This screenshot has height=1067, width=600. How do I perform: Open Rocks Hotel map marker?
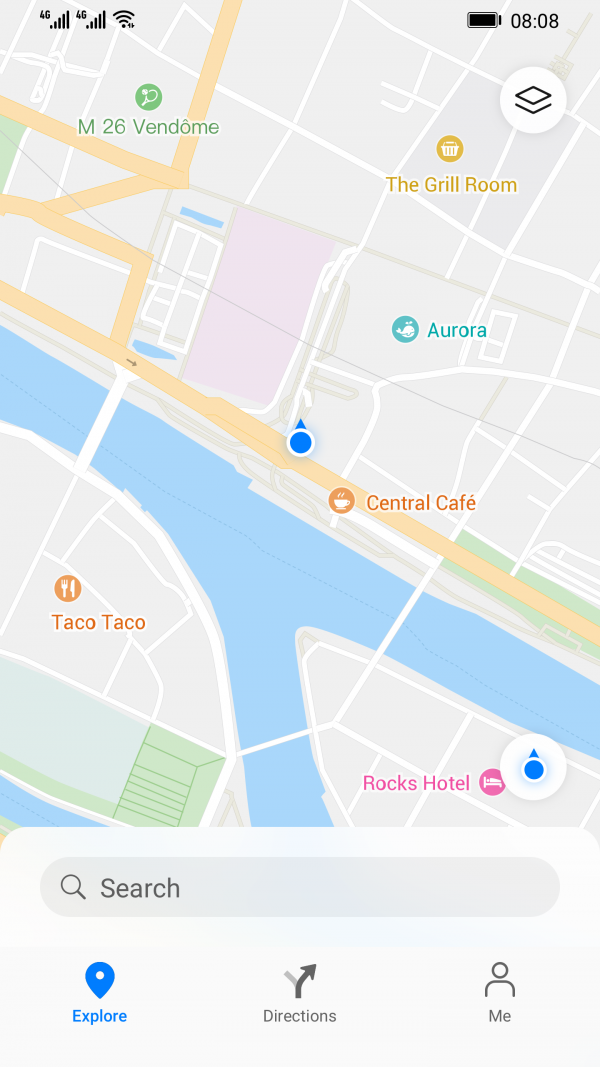coord(491,782)
